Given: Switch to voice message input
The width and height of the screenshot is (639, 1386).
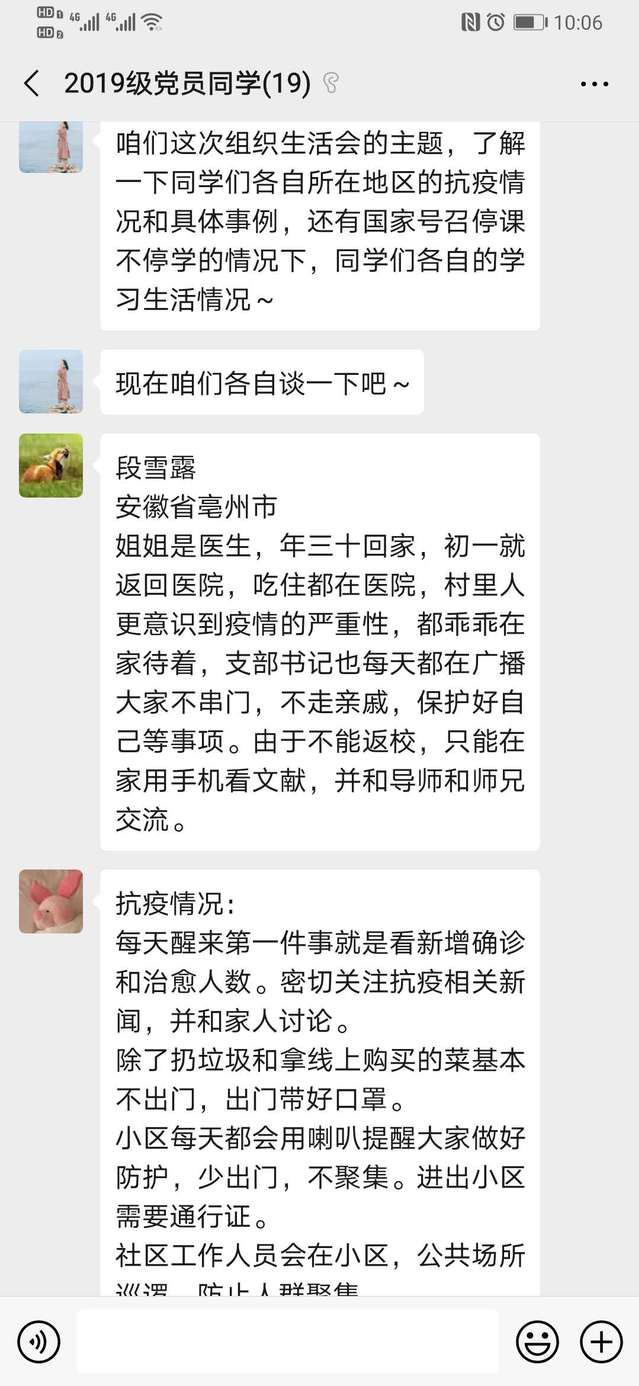Looking at the screenshot, I should coord(38,1341).
